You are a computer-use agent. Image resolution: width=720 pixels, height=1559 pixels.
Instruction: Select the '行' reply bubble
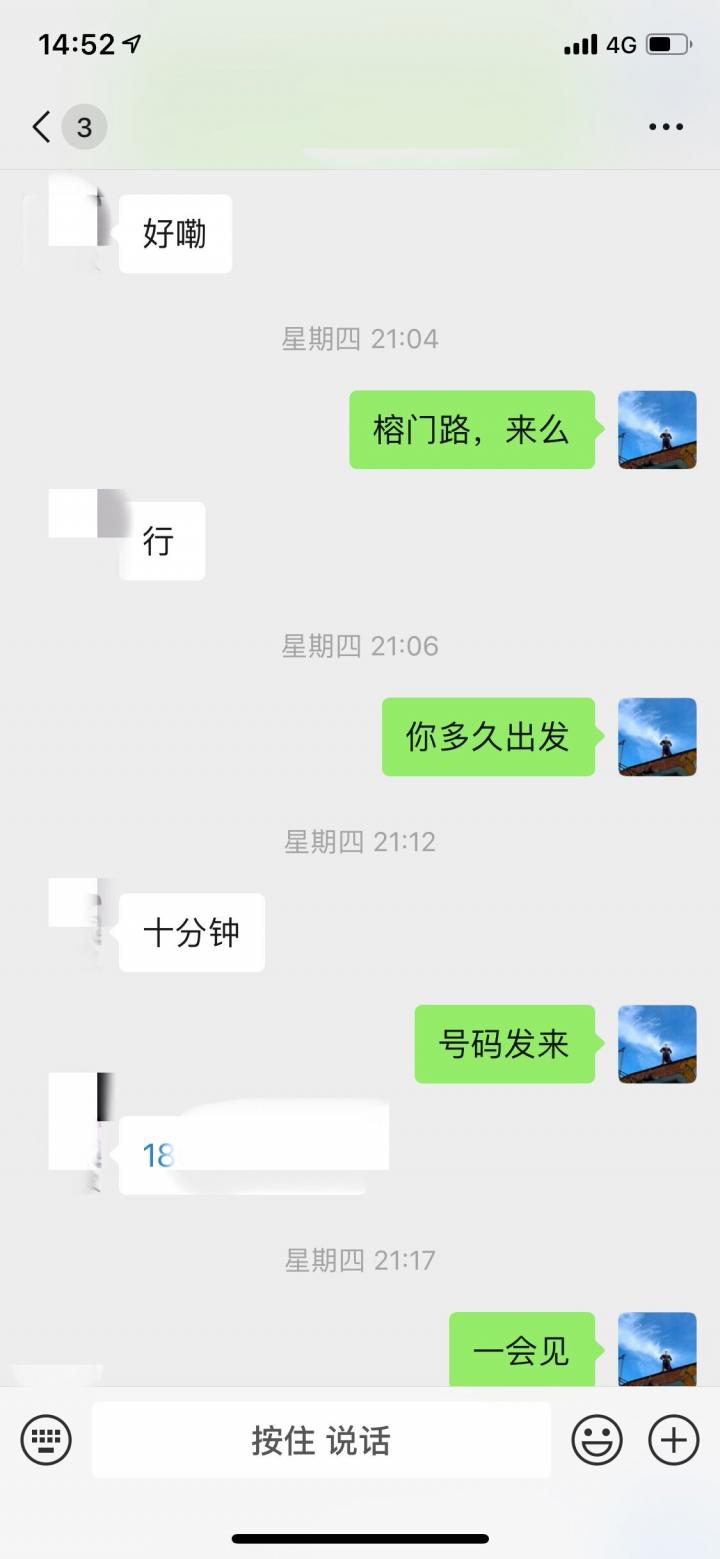pos(161,539)
